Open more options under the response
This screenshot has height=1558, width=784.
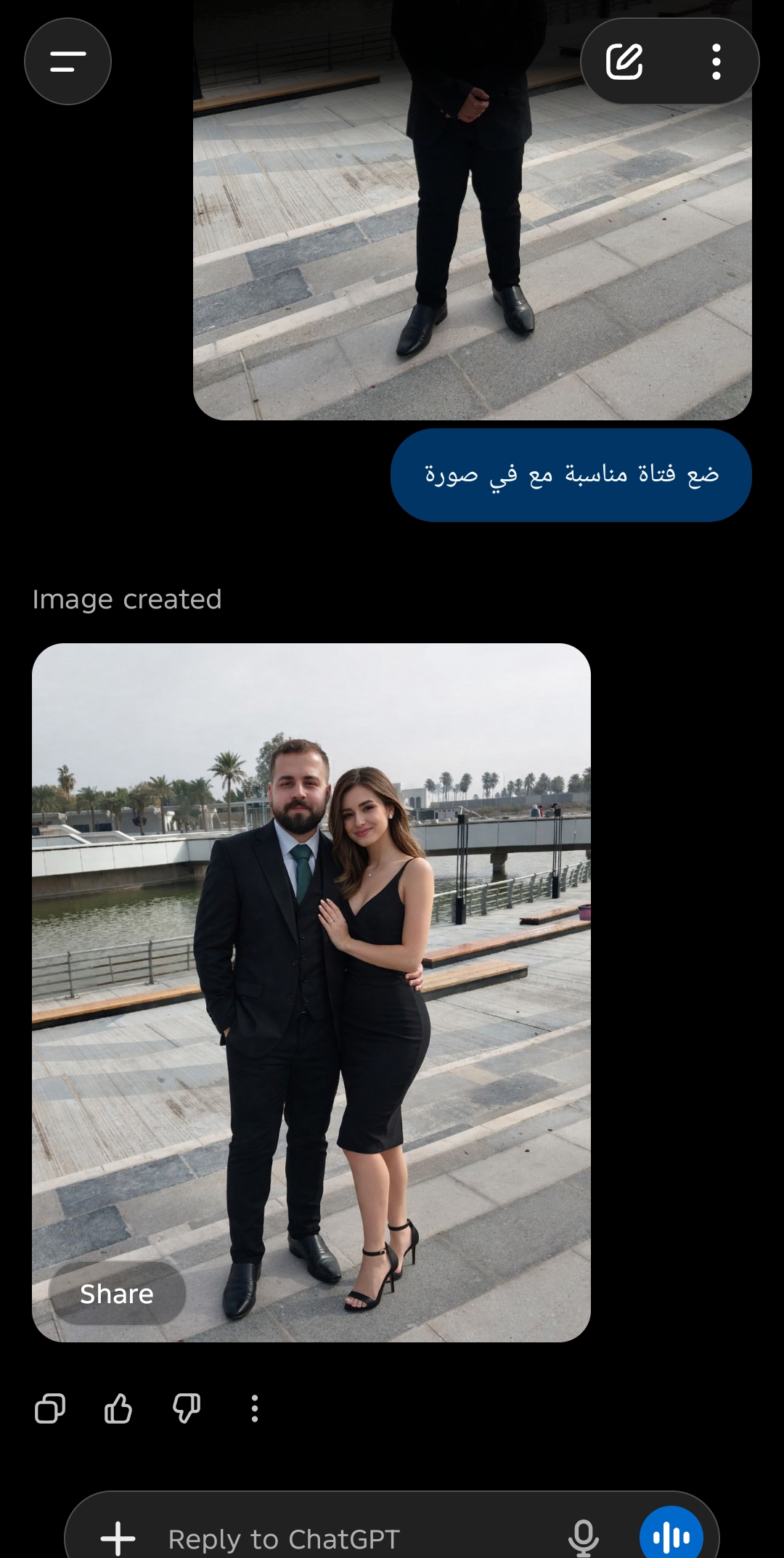[x=254, y=1408]
